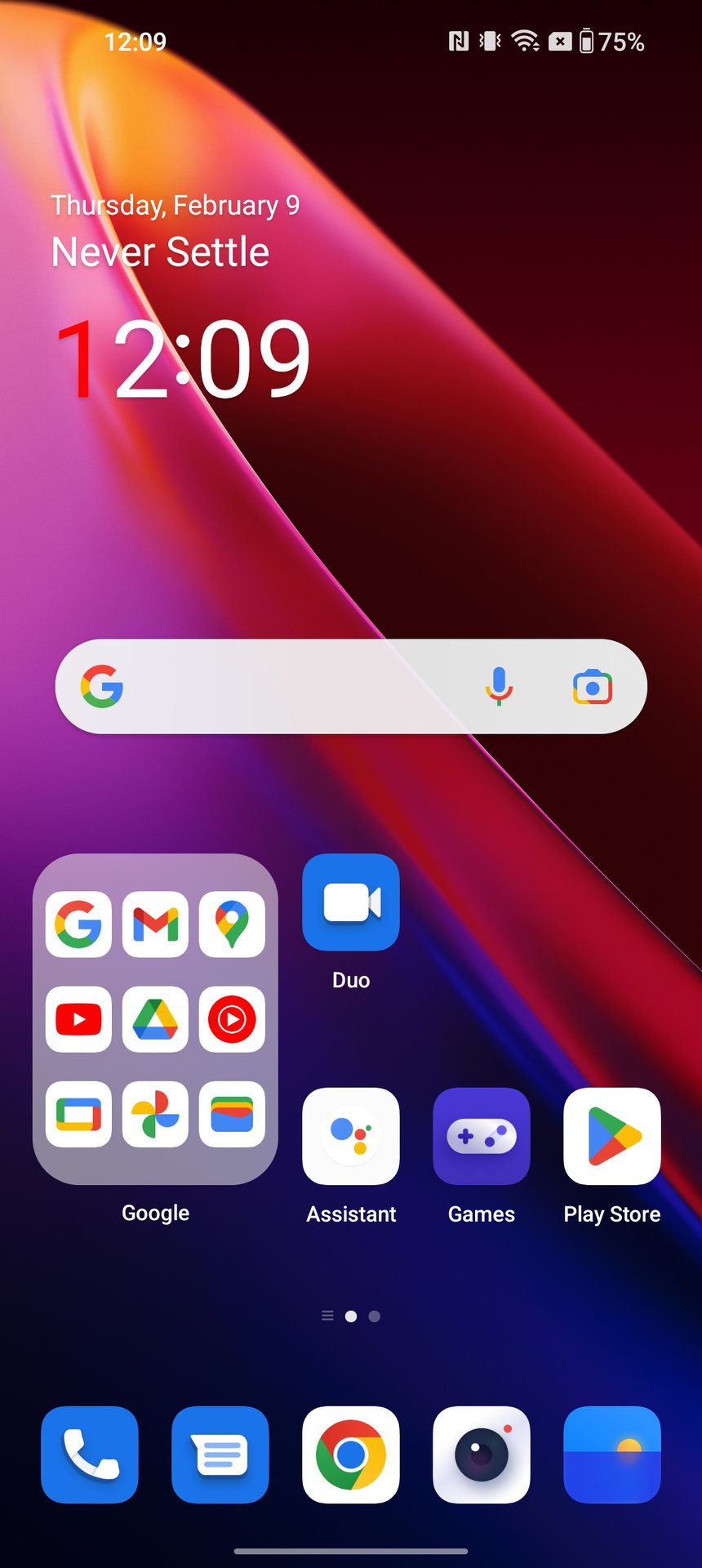702x1568 pixels.
Task: Open the Games app
Action: tap(482, 1136)
